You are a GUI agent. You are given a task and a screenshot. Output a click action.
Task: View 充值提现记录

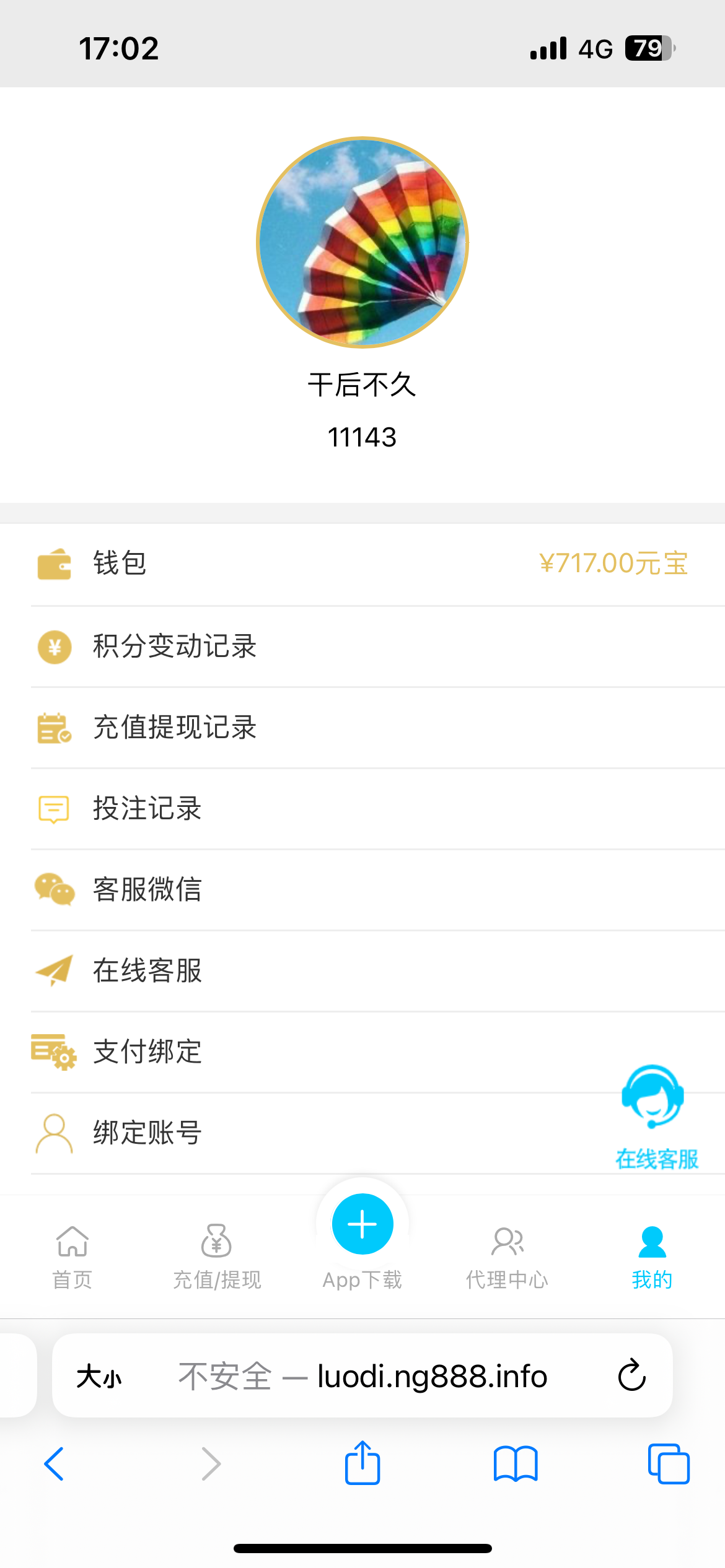click(x=362, y=728)
